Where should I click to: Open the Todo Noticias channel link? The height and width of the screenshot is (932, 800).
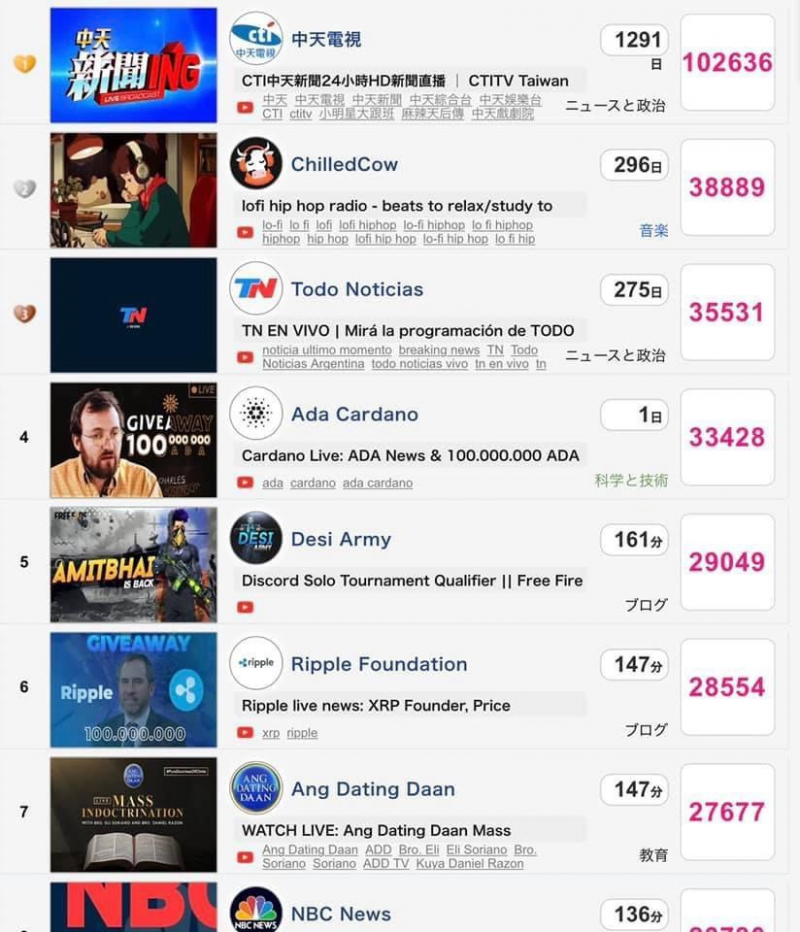coord(357,289)
